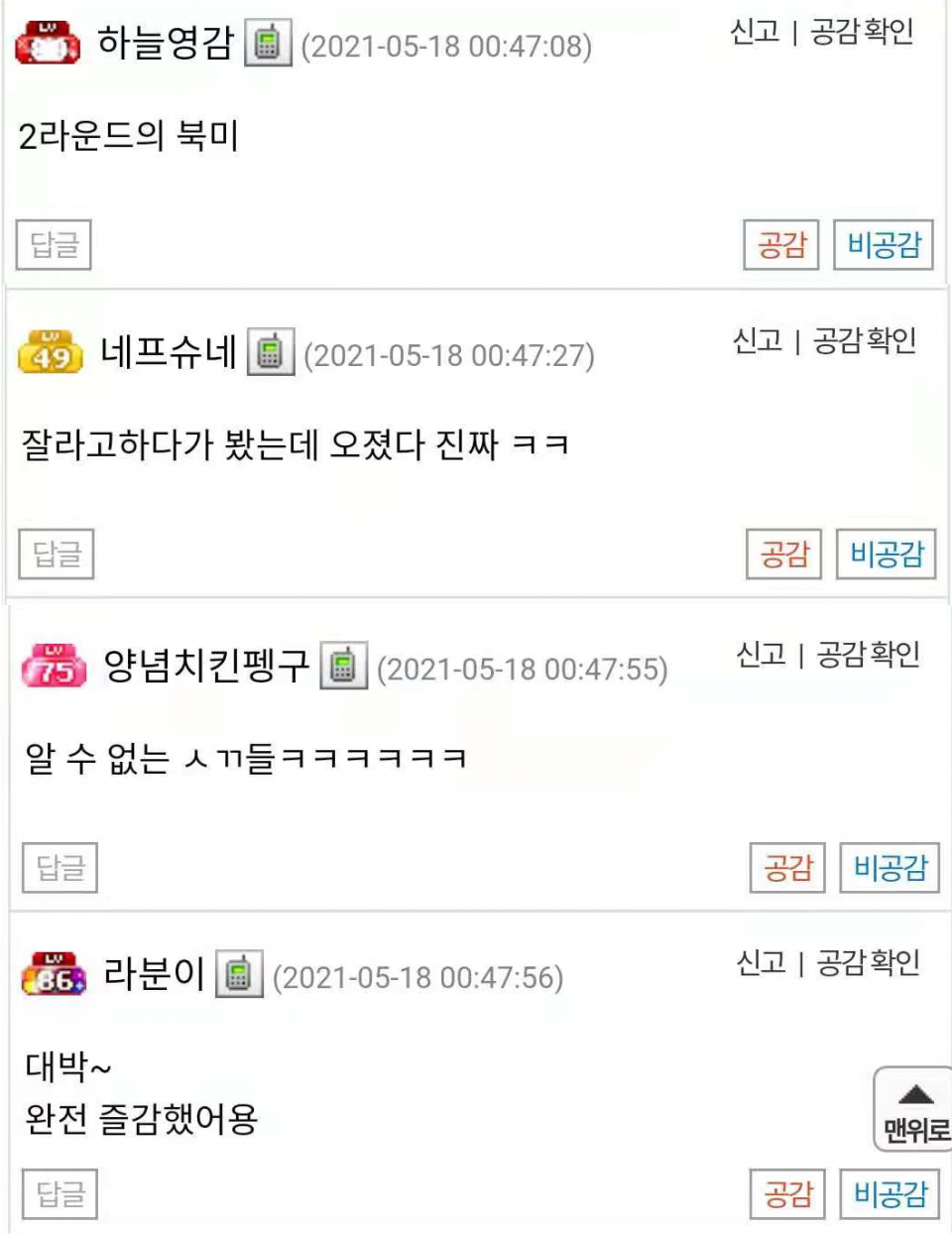This screenshot has width=952, height=1237.
Task: Tap 공감 on 네프슈네's comment
Action: tap(784, 554)
